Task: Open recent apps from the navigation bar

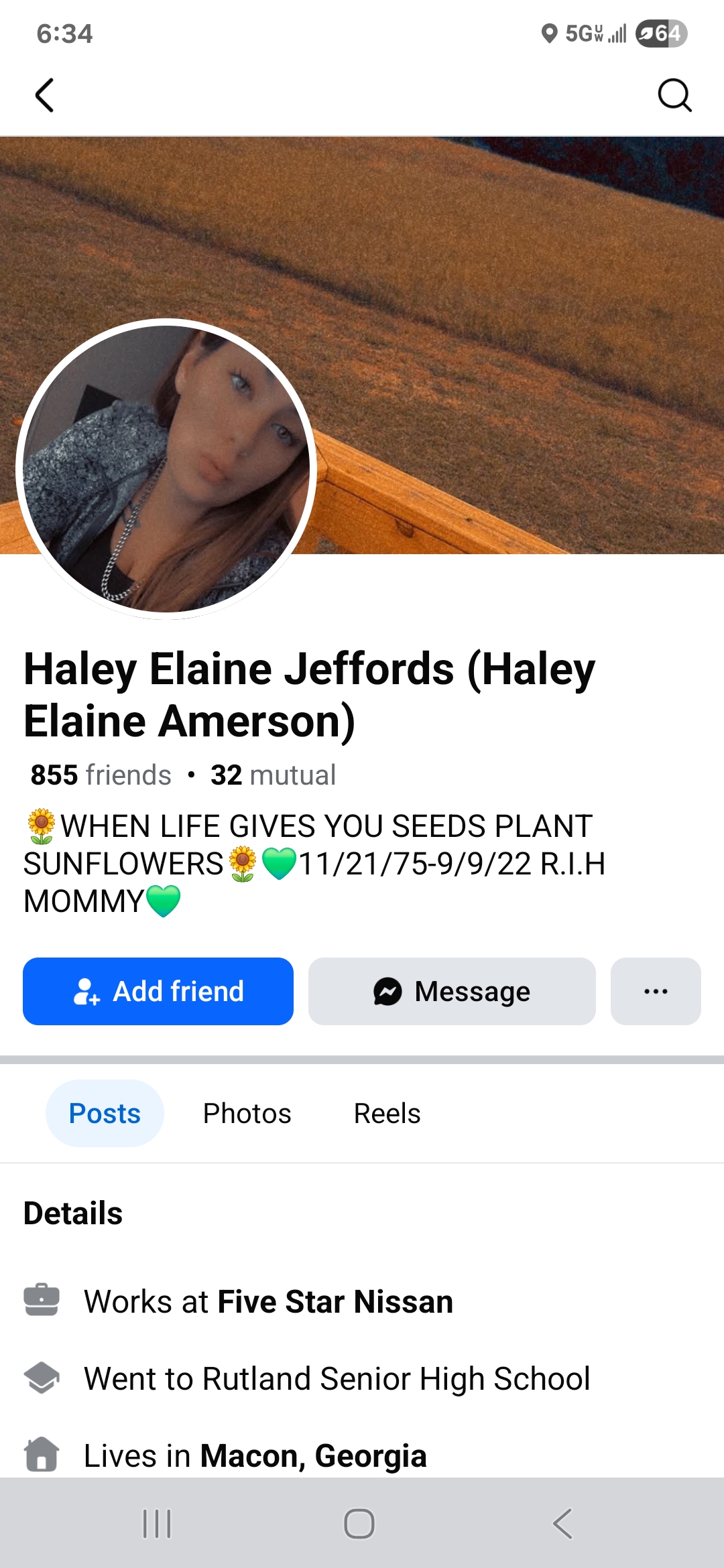Action: (x=157, y=1524)
